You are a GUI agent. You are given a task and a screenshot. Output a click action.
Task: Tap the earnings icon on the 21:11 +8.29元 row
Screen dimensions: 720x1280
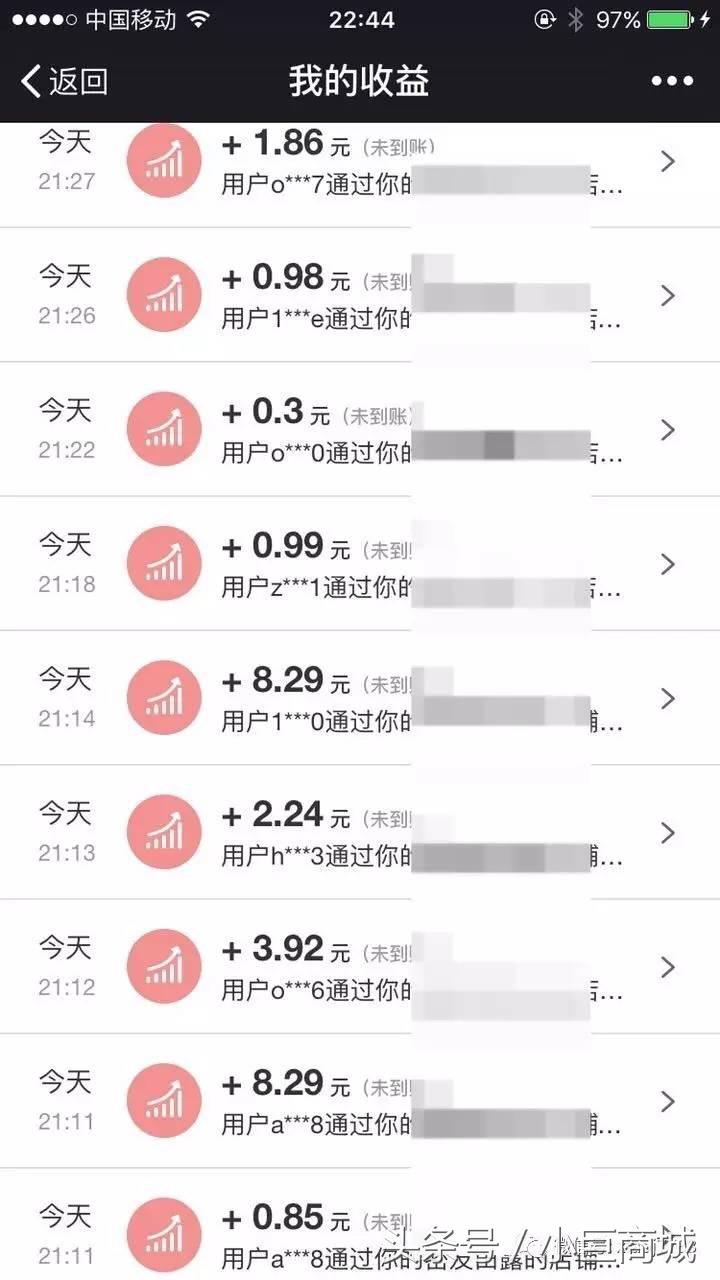tap(163, 1099)
